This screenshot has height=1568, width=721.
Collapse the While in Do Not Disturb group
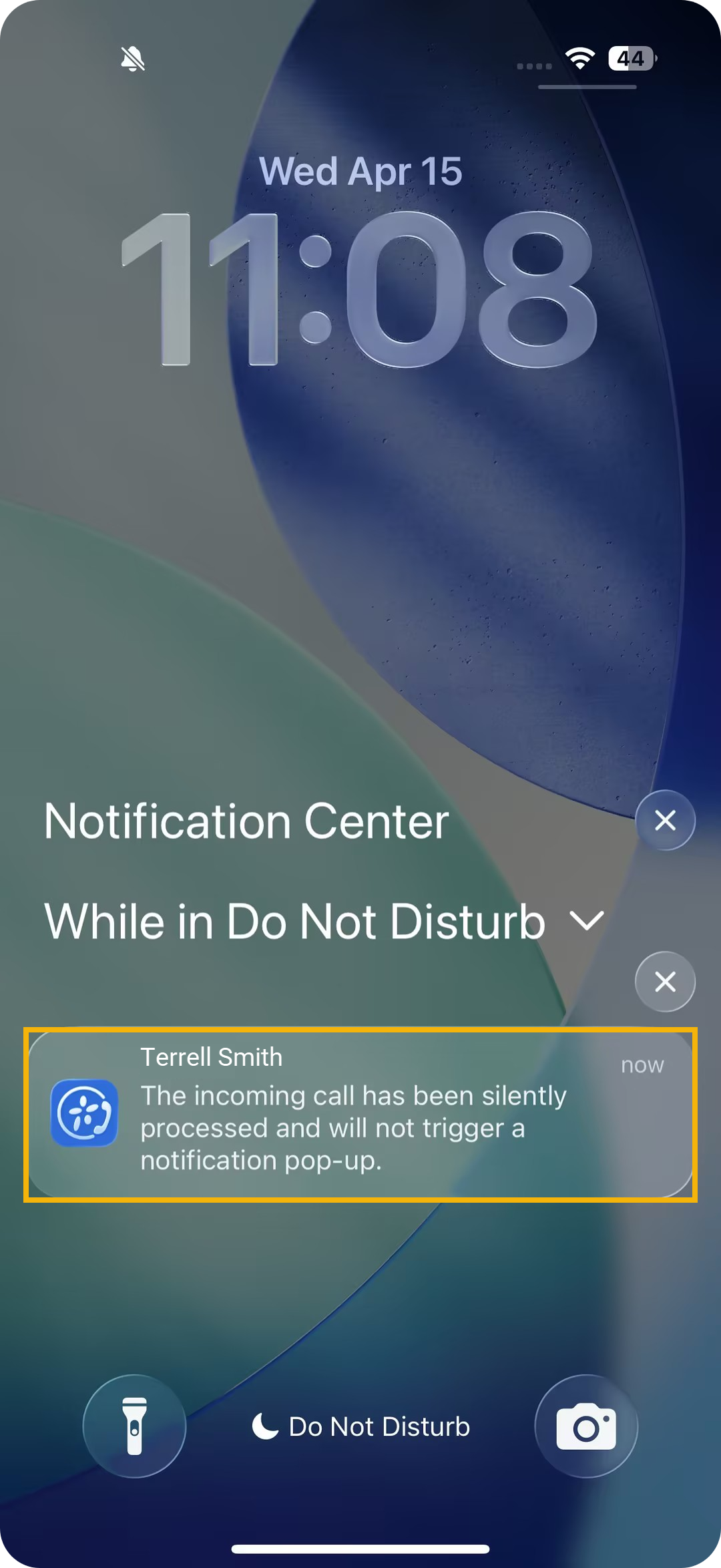click(x=587, y=921)
